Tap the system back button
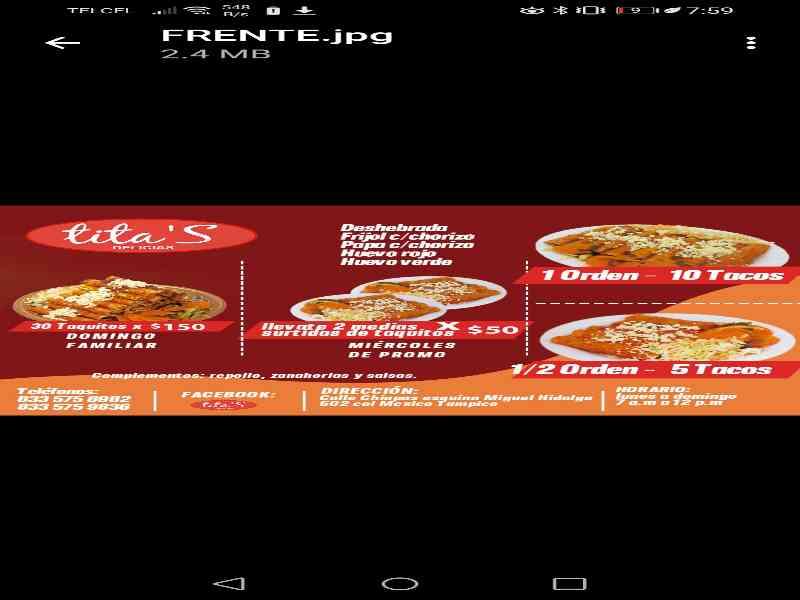 coord(229,583)
